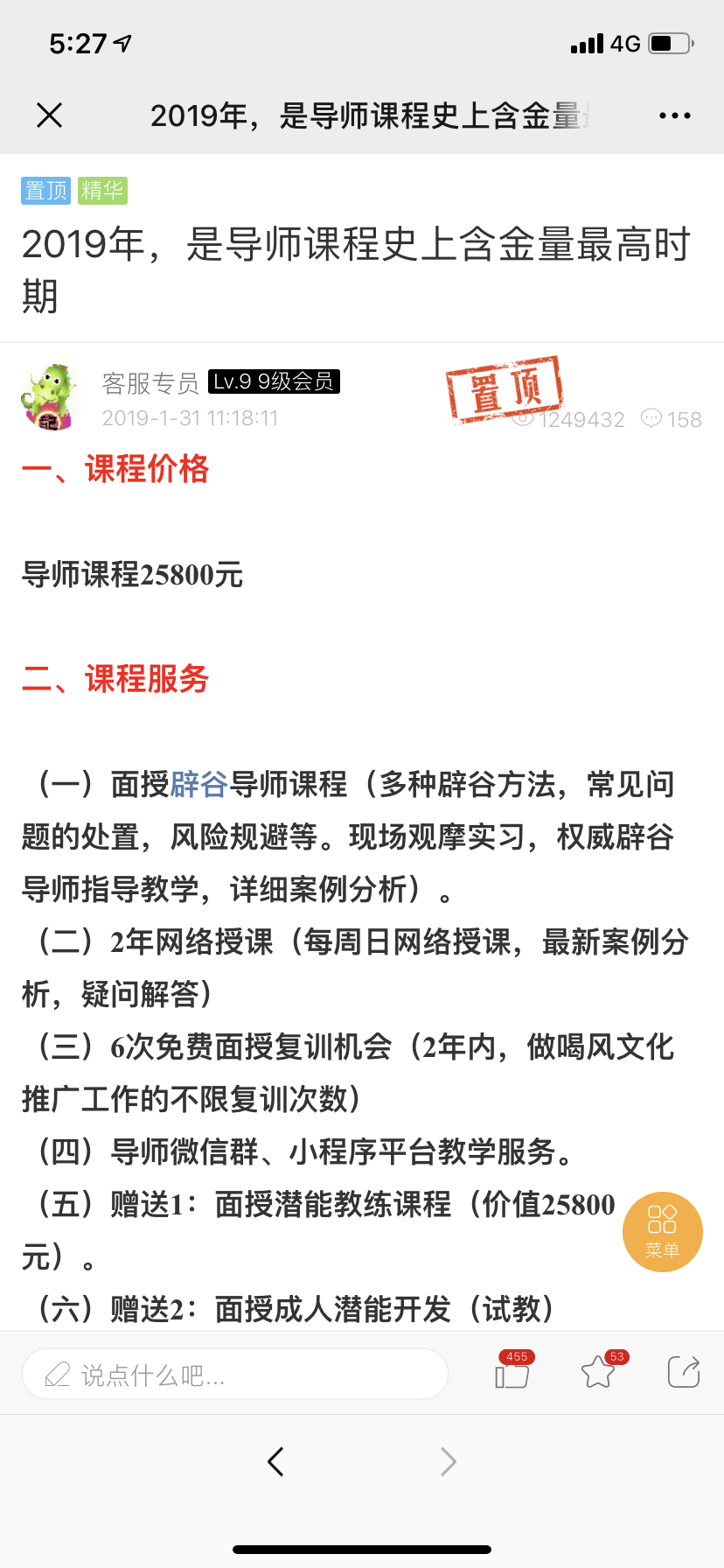Close the article page
This screenshot has height=1568, width=724.
[x=50, y=115]
